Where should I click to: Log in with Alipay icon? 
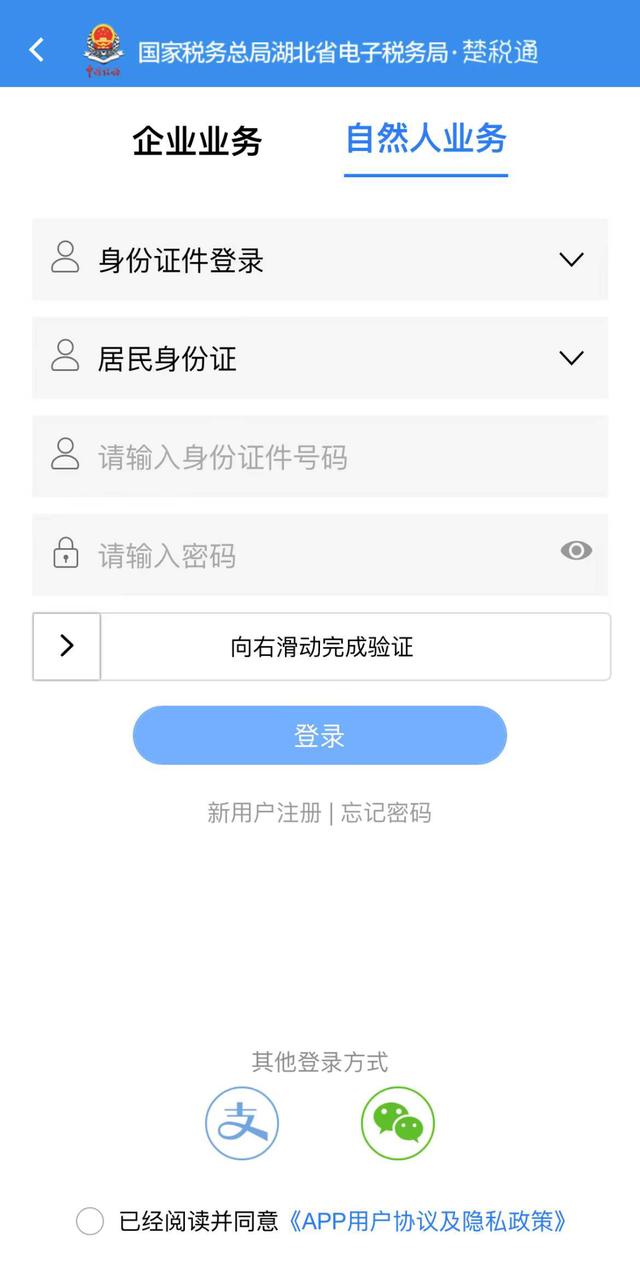pos(242,1123)
